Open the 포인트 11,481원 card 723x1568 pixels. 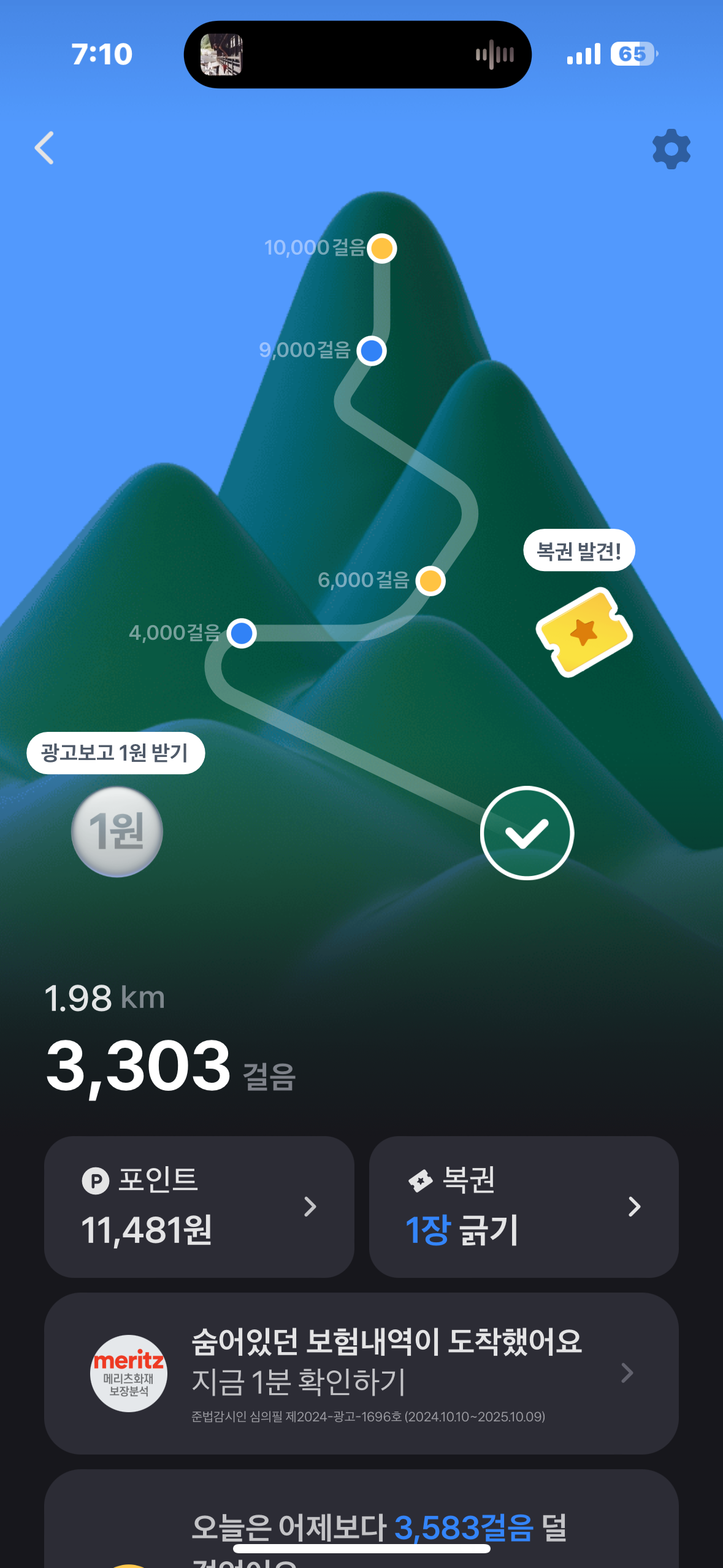[199, 1206]
